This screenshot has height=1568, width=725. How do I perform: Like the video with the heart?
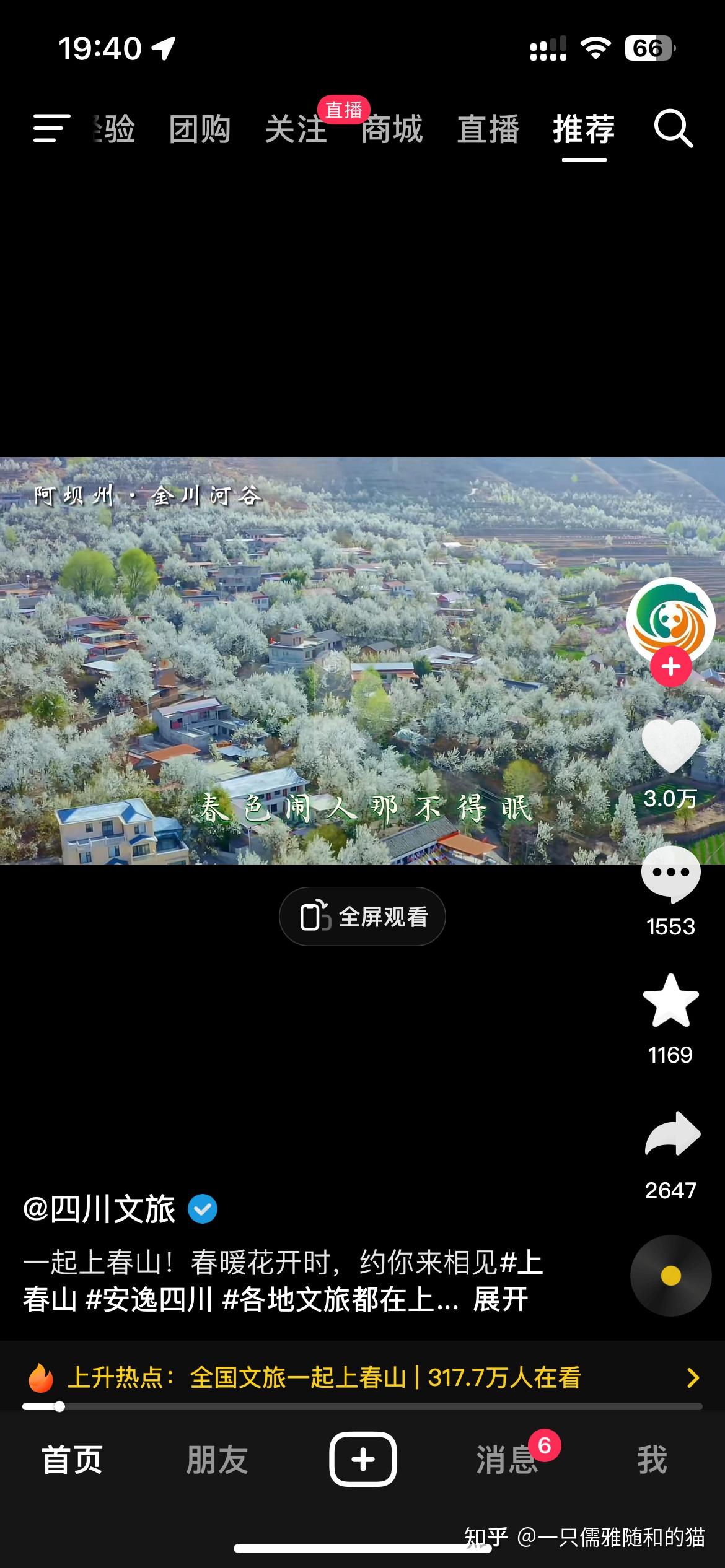point(671,746)
